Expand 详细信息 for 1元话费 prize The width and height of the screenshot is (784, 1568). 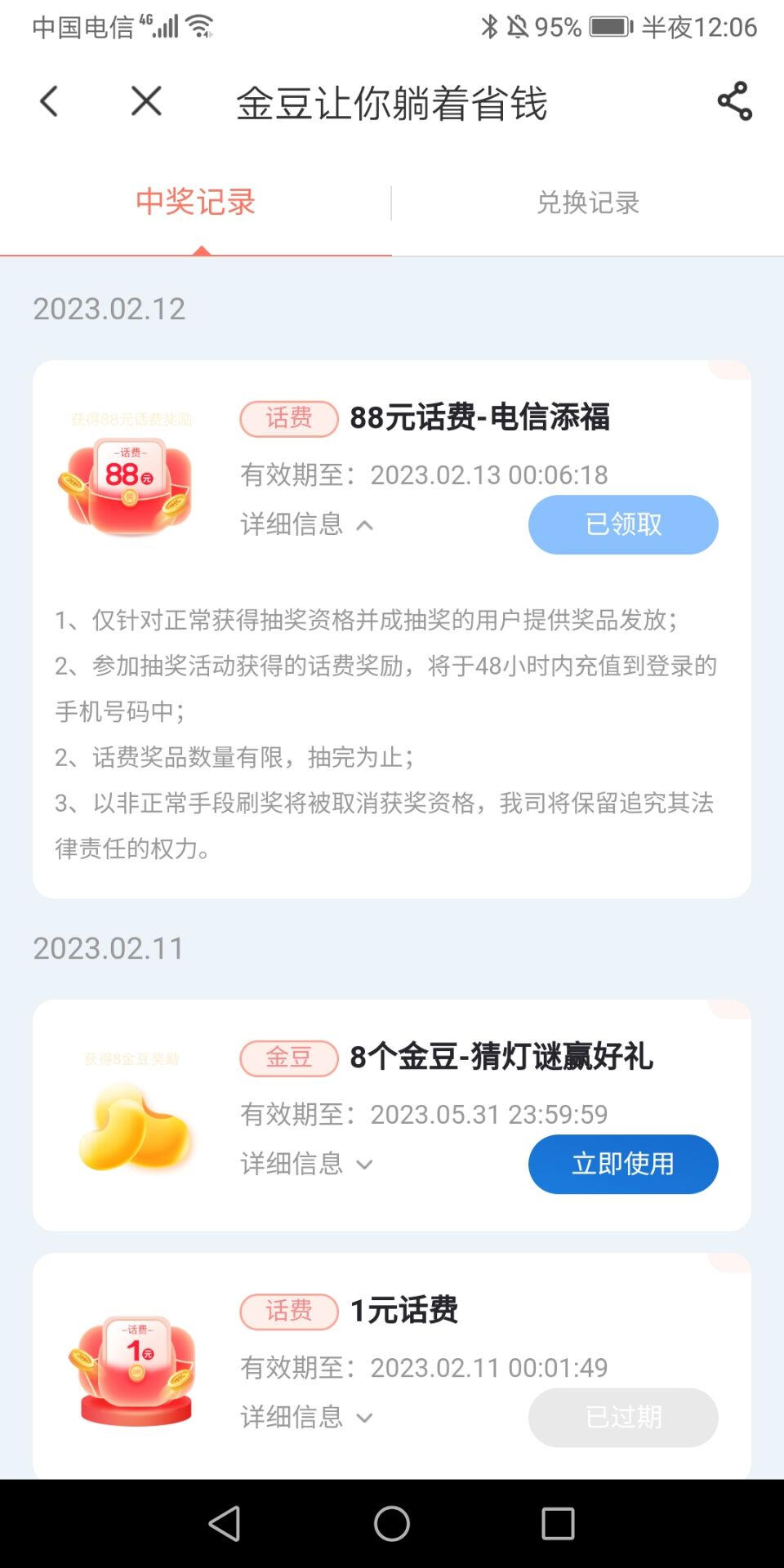coord(307,1417)
